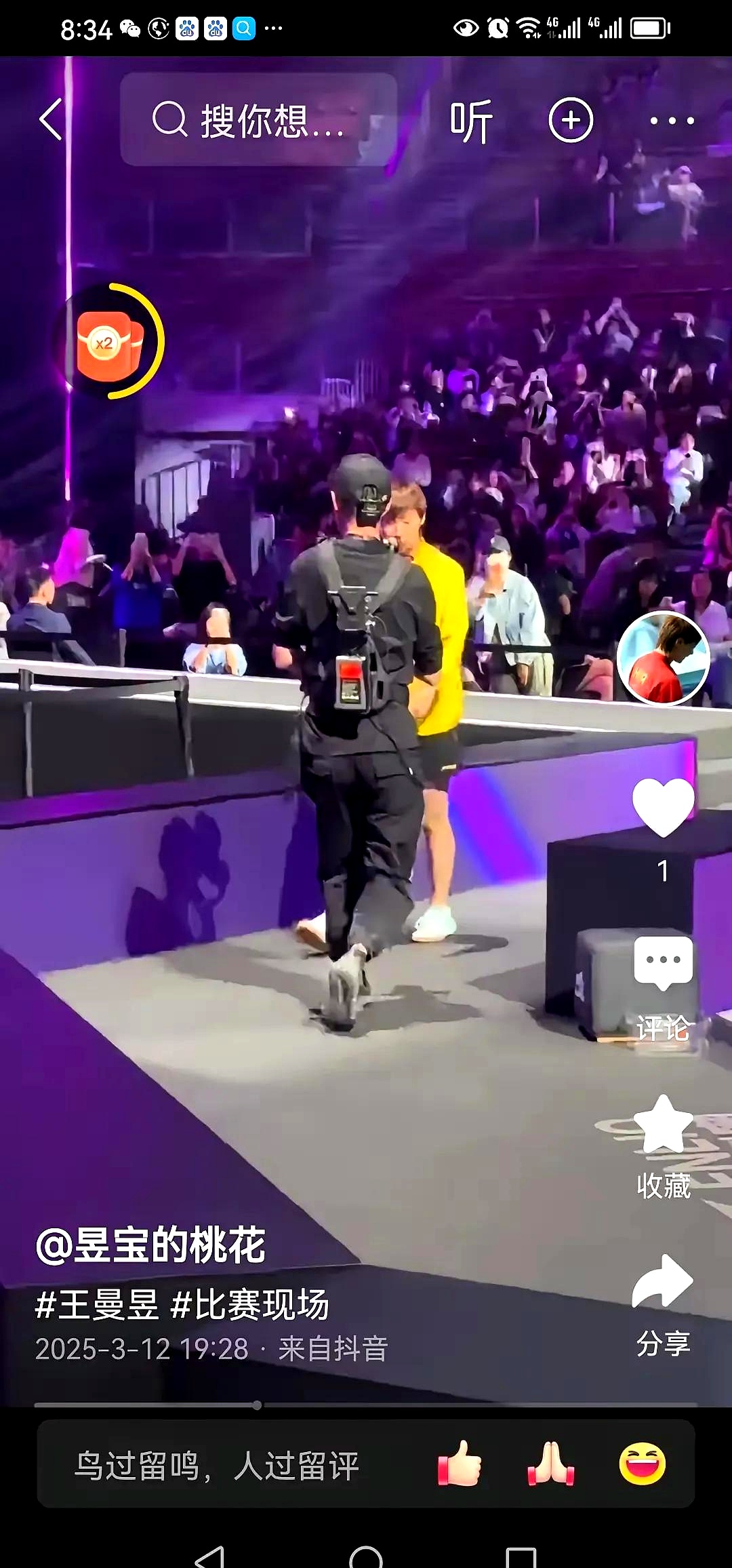Send the praying hands emoji reaction
The height and width of the screenshot is (1568, 732).
pos(551,1464)
